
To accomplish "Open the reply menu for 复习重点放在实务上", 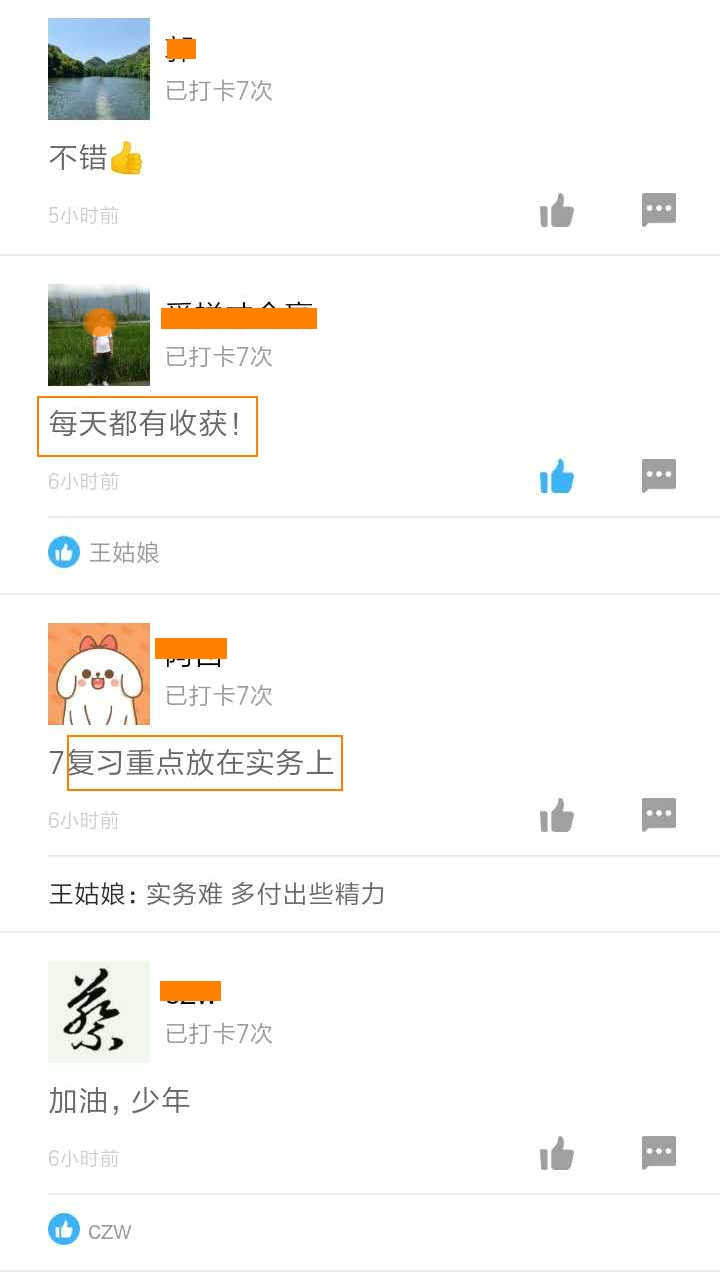I will point(659,813).
